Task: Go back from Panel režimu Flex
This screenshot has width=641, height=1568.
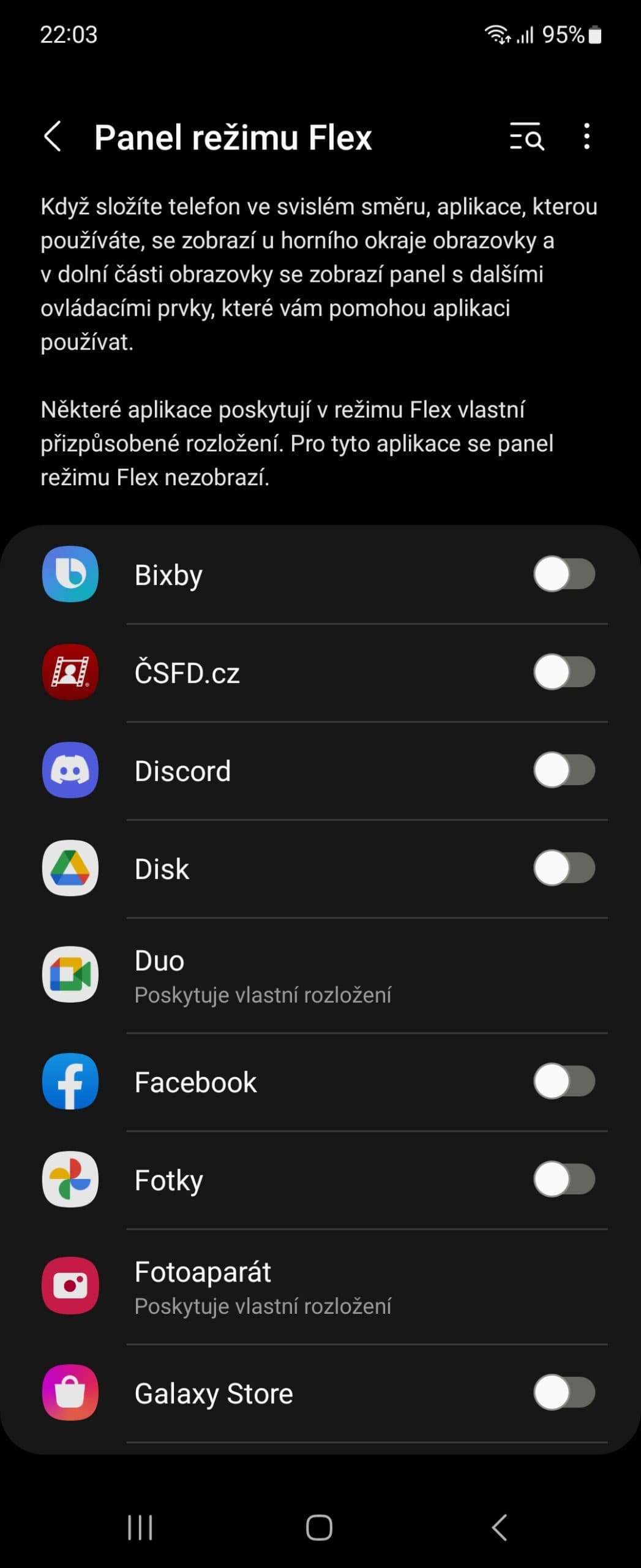Action: click(x=53, y=136)
